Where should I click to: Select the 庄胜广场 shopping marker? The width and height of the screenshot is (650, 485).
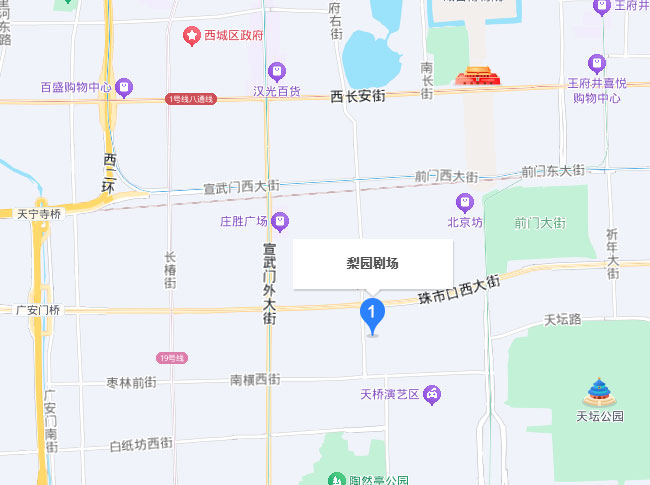click(281, 220)
